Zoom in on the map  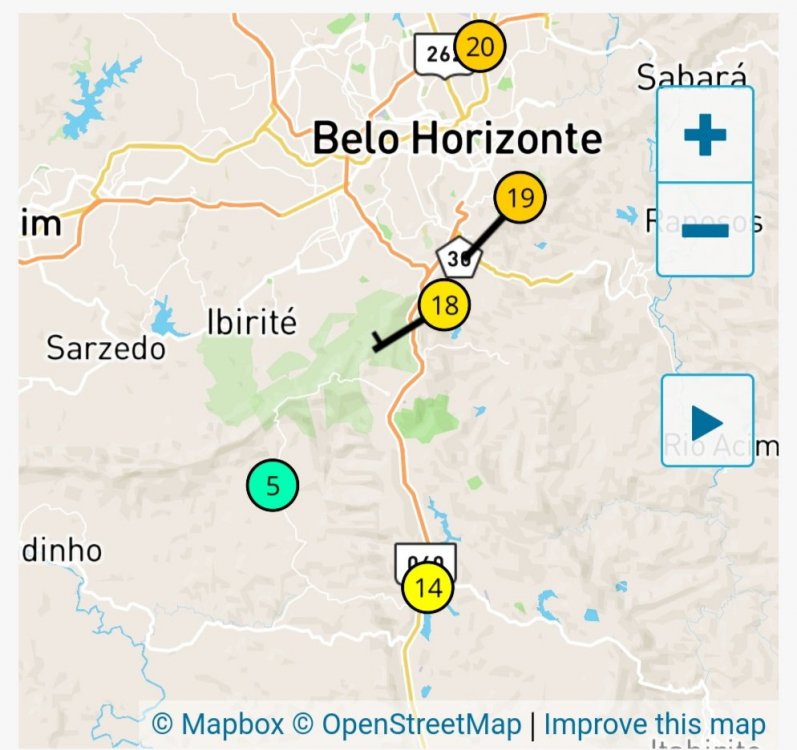click(x=705, y=135)
